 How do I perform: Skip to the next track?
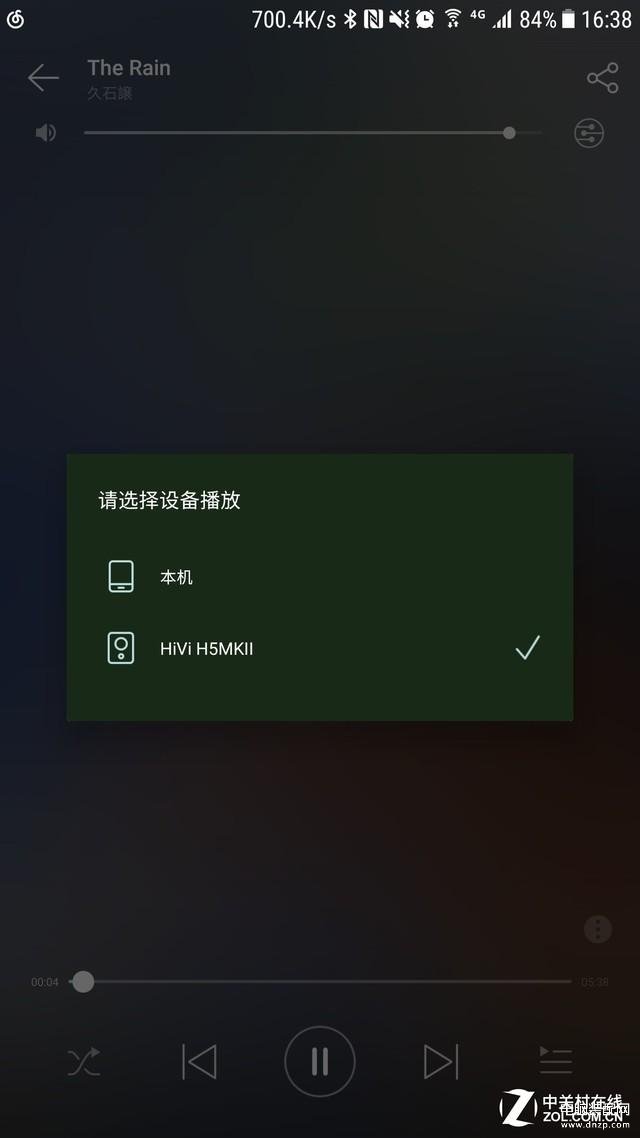pos(440,1061)
